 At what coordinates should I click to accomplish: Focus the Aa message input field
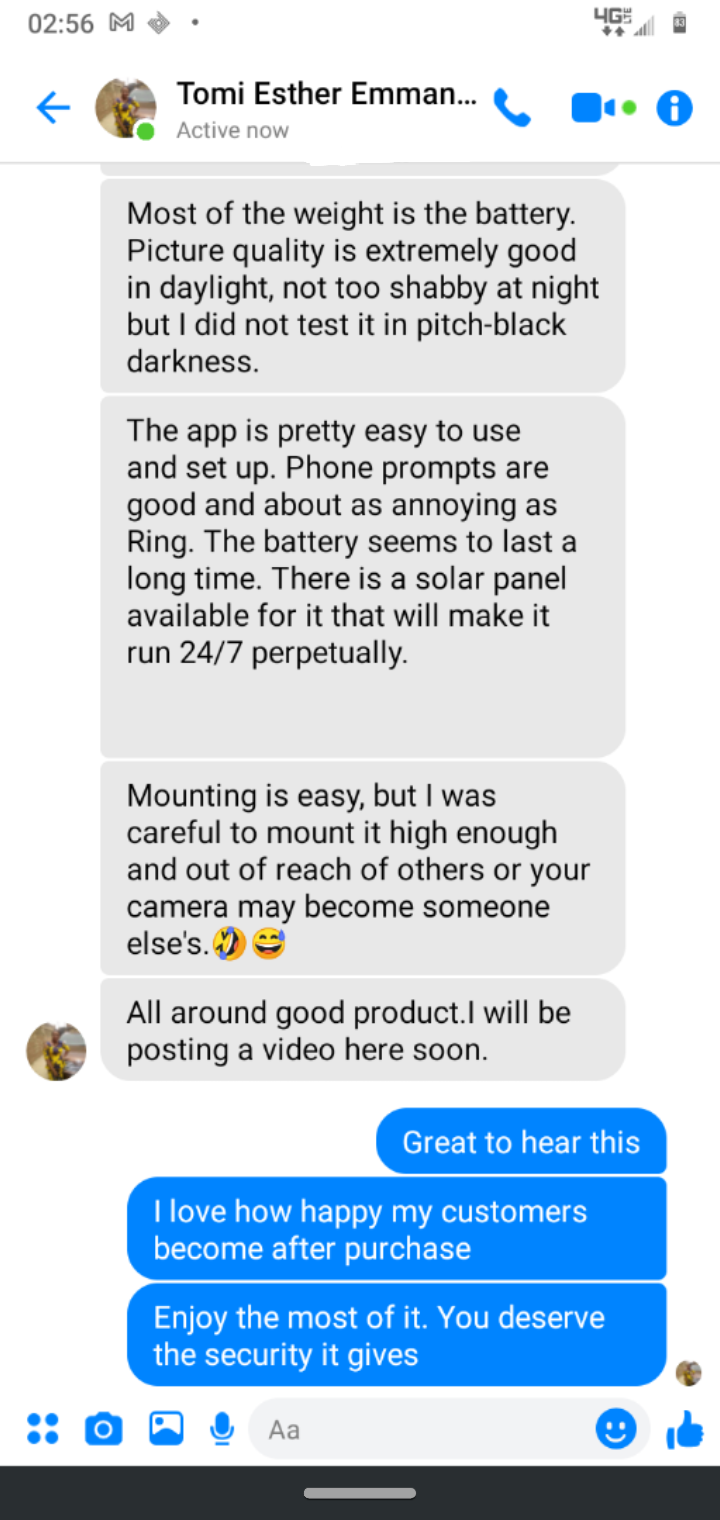[x=420, y=1430]
